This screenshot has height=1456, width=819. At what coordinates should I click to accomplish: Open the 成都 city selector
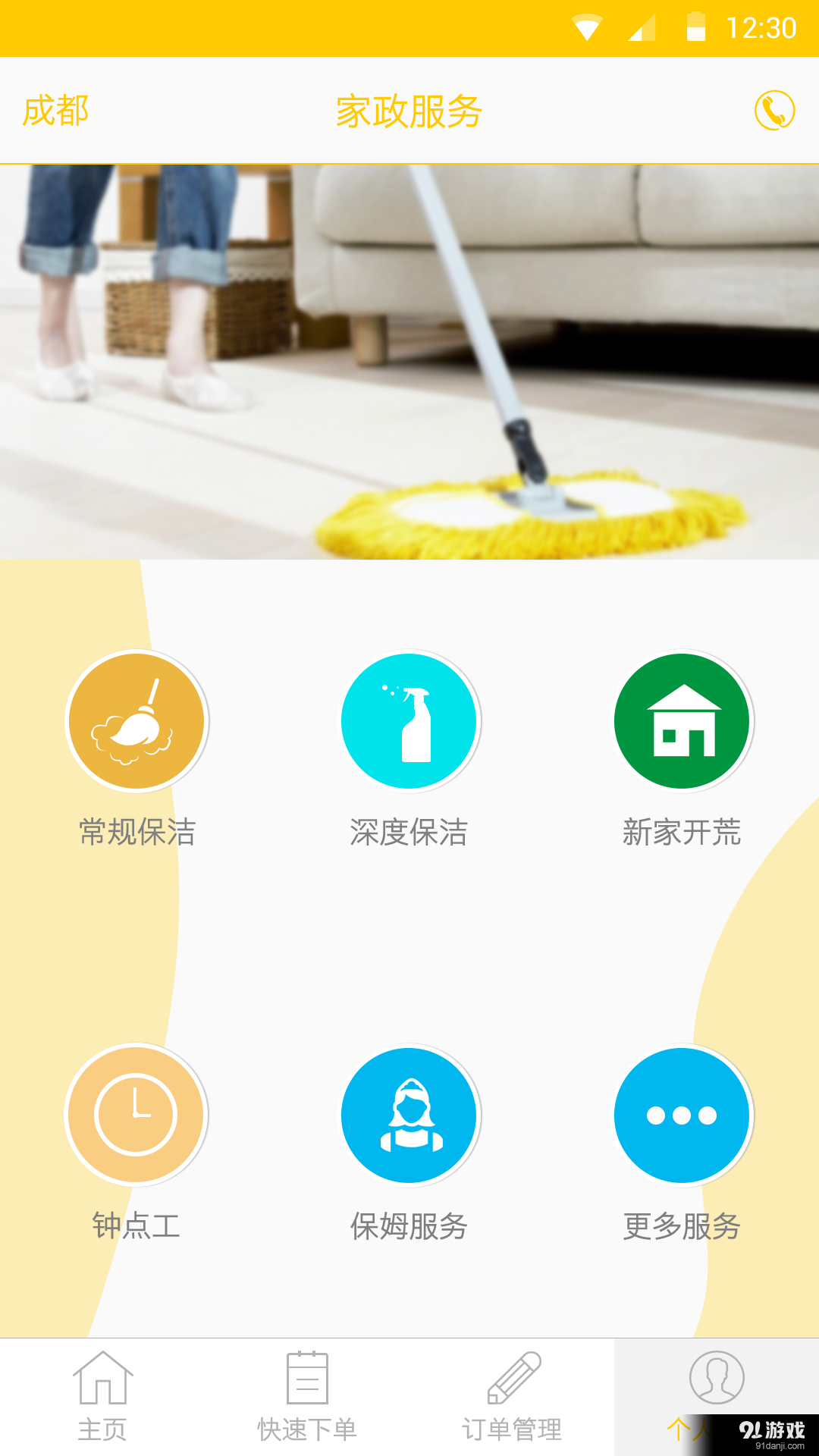[55, 111]
